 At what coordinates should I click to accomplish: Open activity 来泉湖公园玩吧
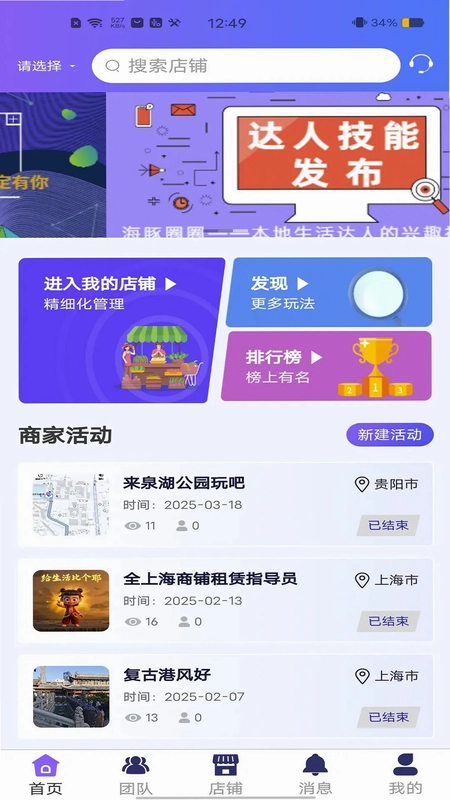[x=225, y=504]
